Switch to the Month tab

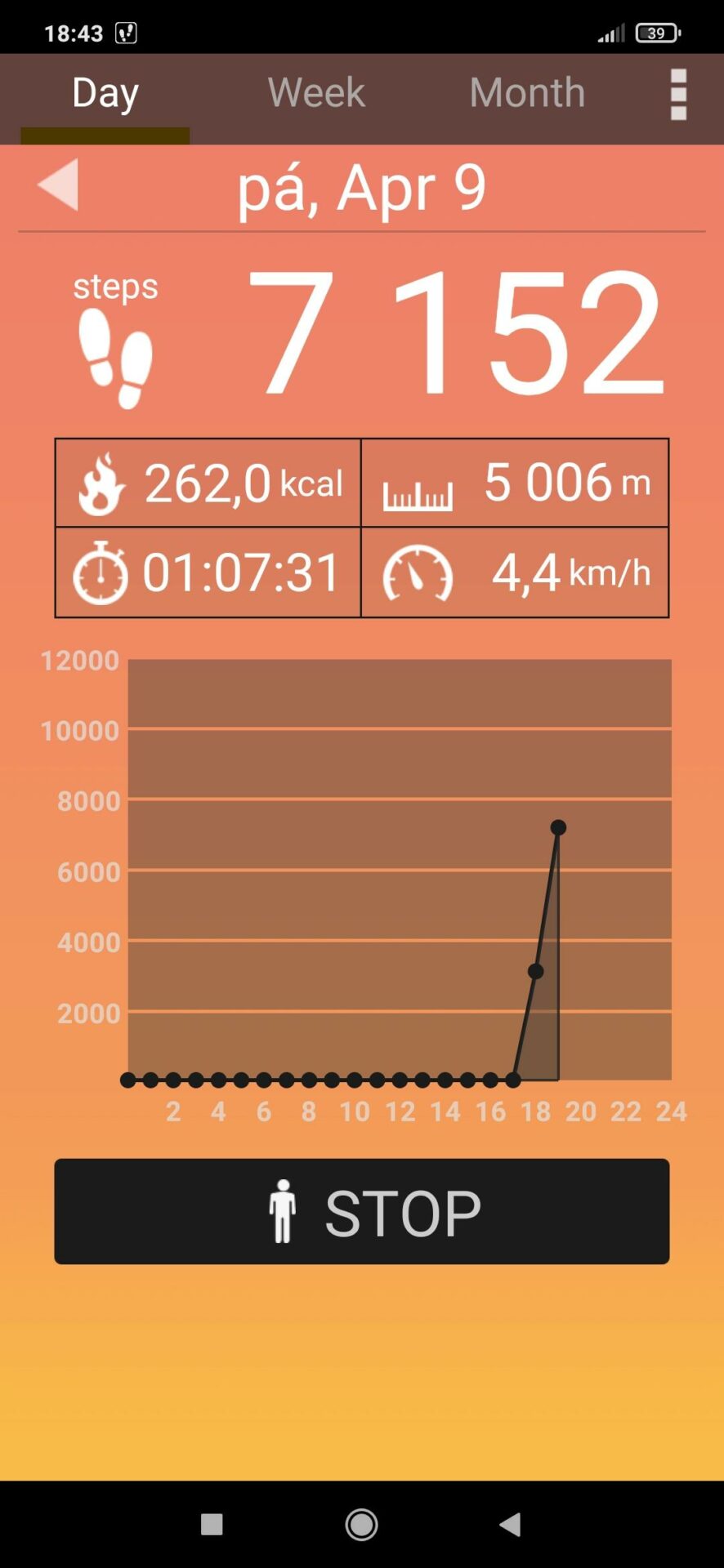[527, 92]
